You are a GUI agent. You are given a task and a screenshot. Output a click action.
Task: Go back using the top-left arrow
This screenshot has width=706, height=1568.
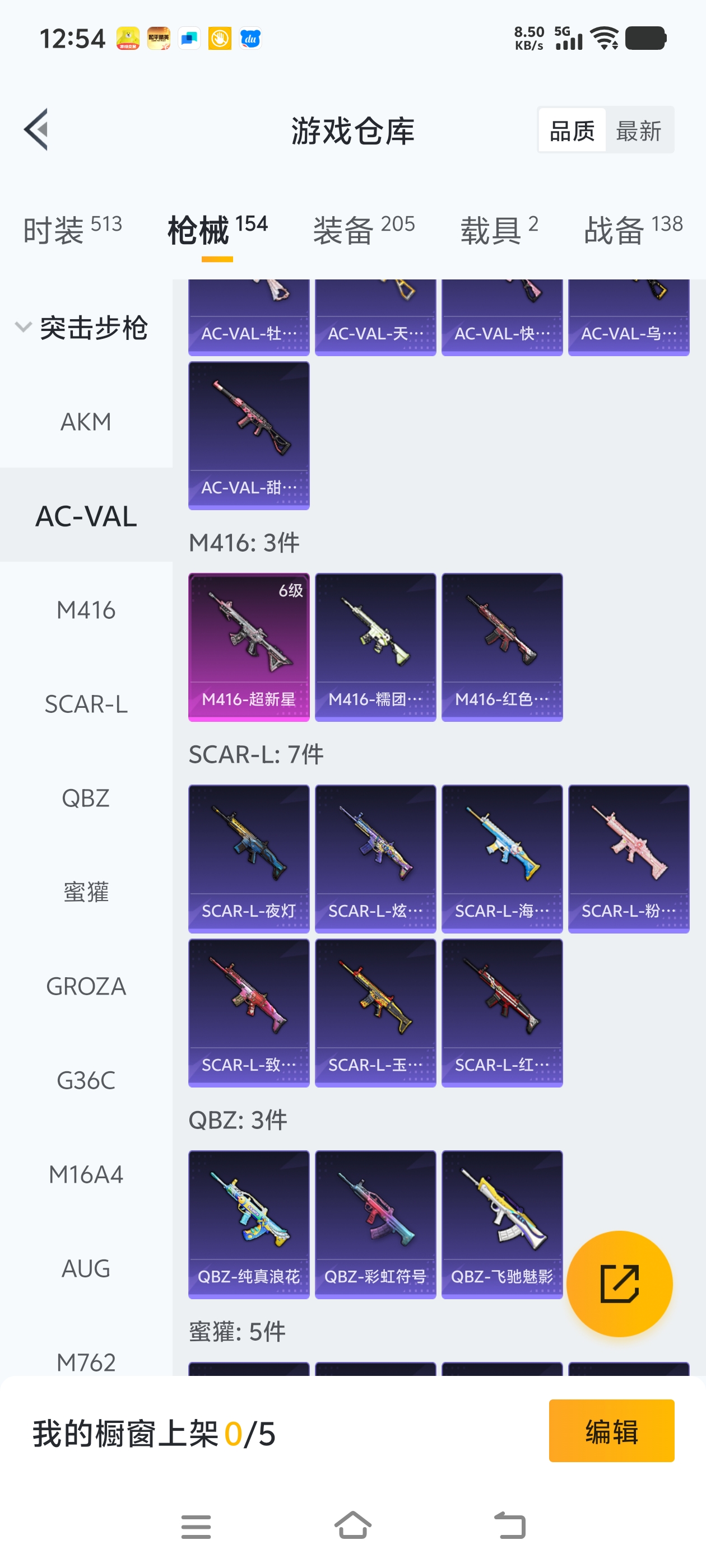click(36, 130)
